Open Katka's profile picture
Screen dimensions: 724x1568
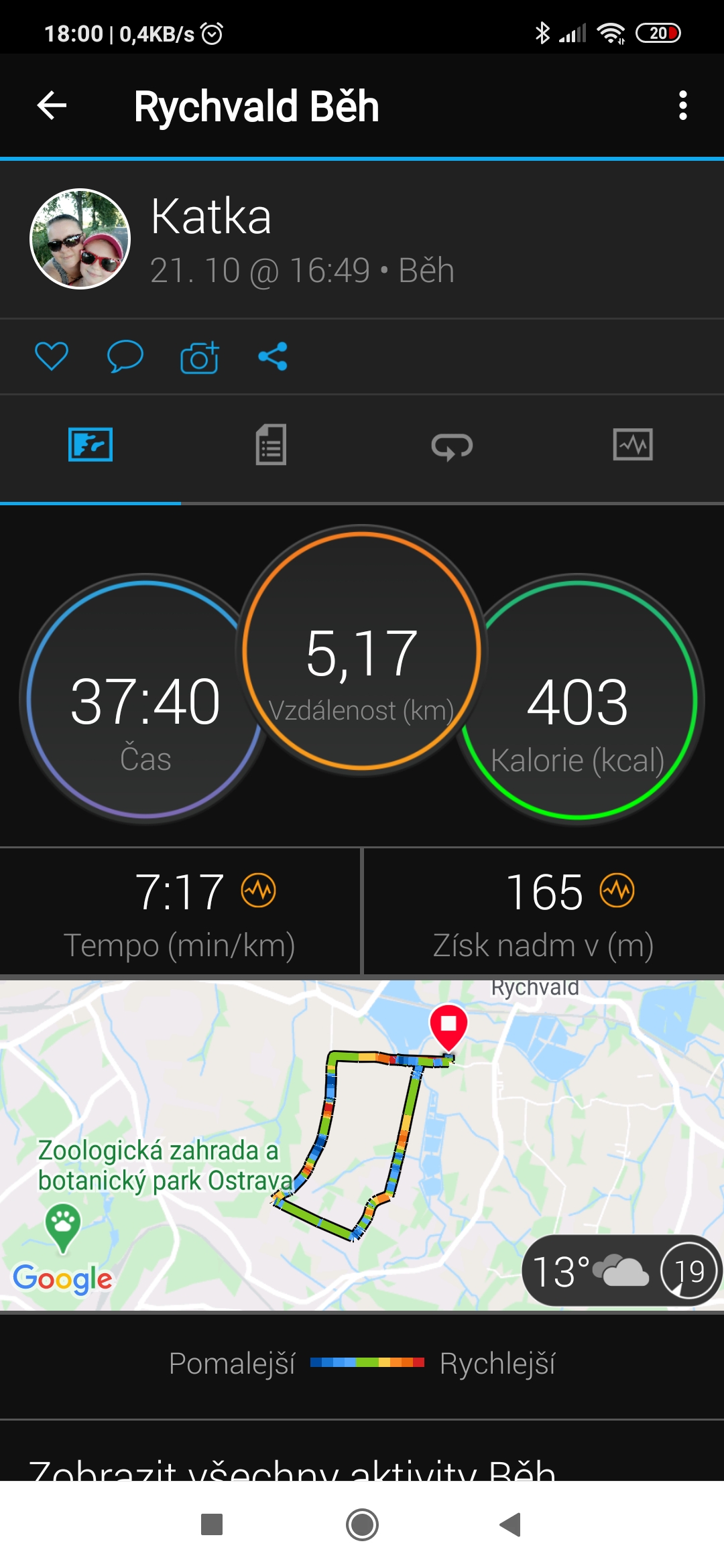click(x=80, y=239)
